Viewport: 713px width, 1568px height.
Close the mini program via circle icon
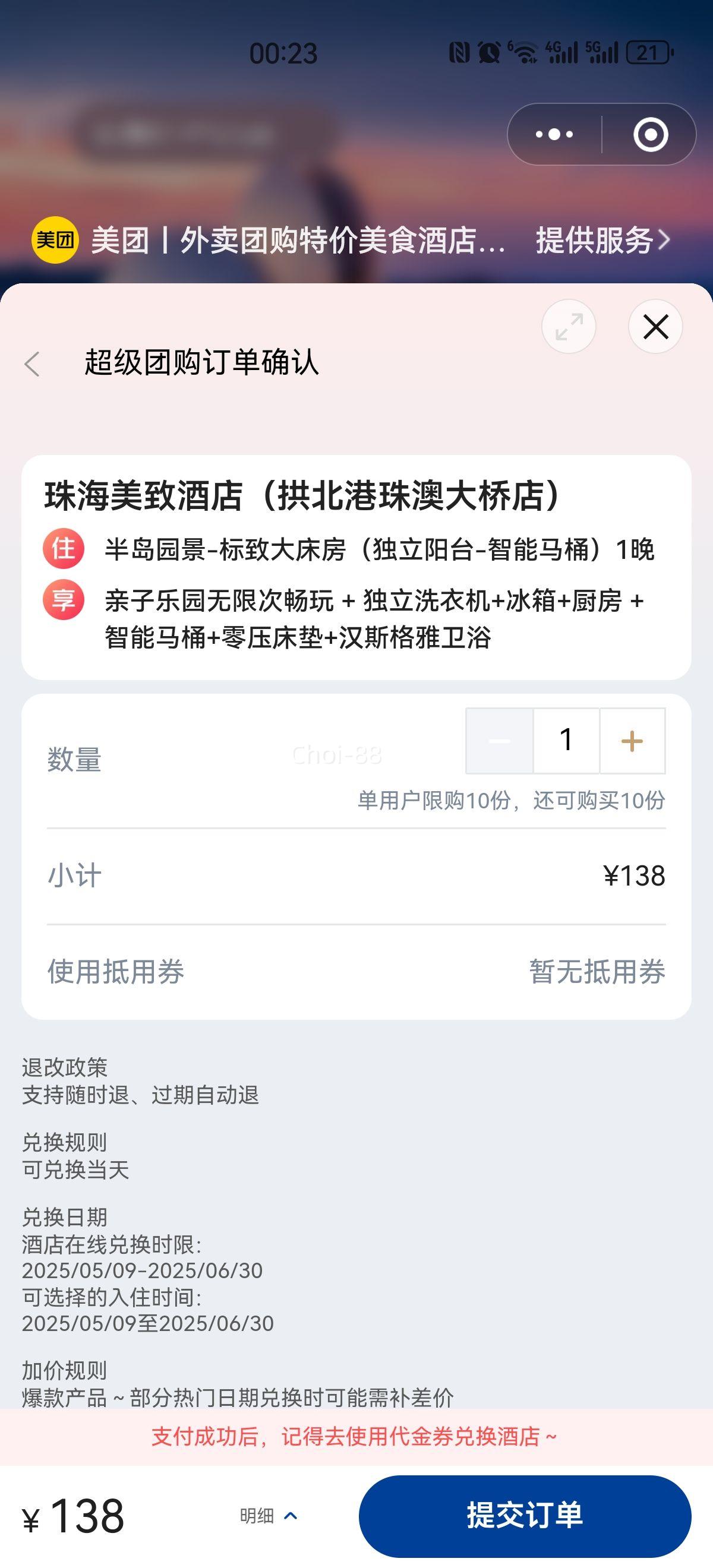point(650,134)
